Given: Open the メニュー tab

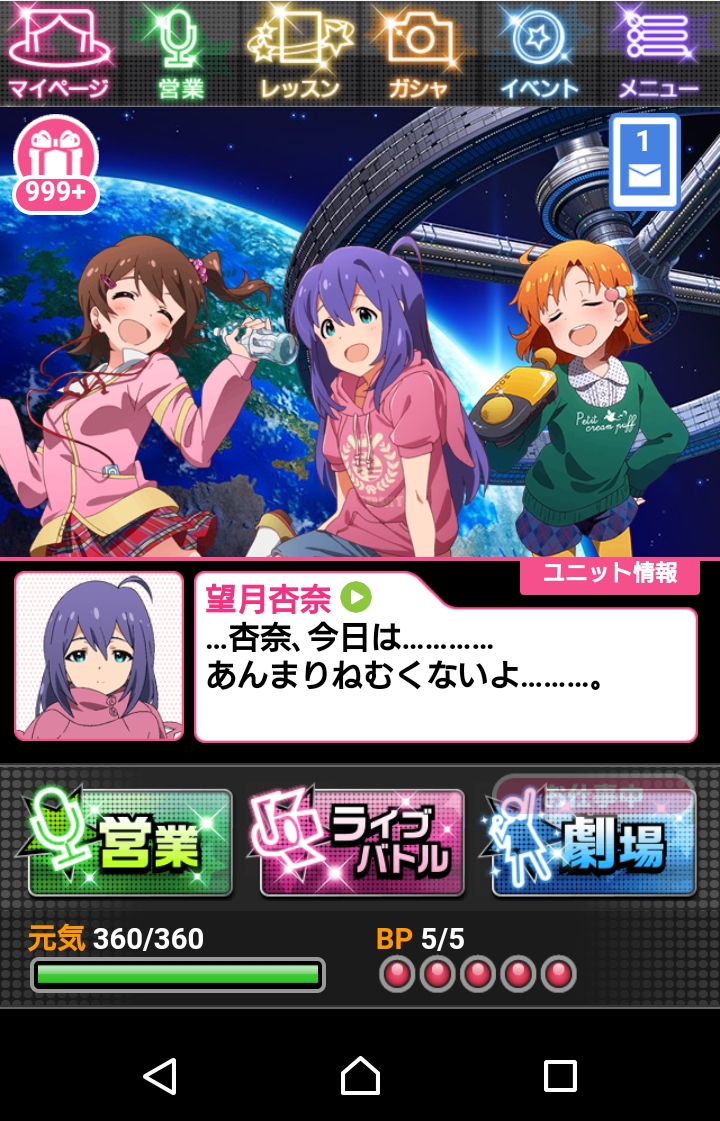Looking at the screenshot, I should 659,52.
